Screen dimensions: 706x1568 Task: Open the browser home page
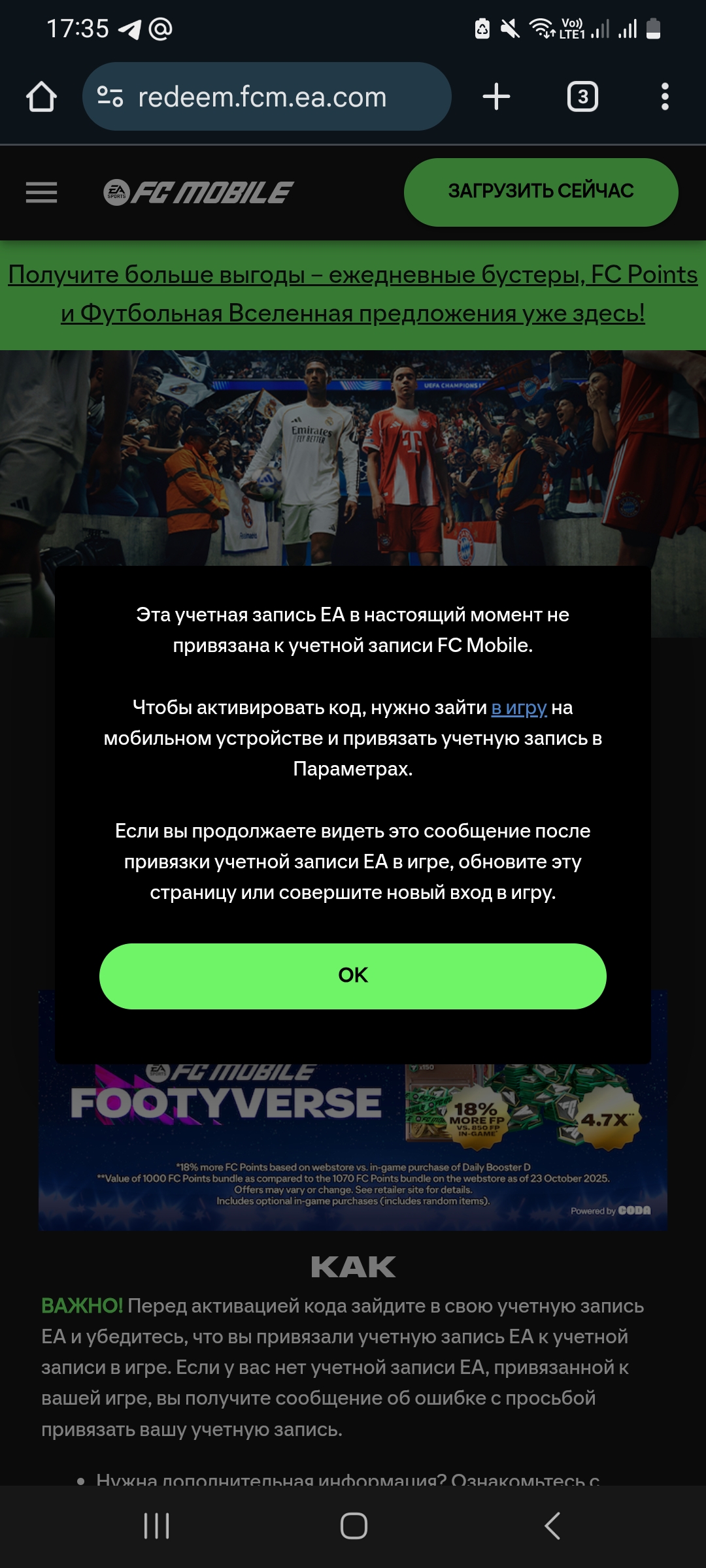tap(41, 97)
